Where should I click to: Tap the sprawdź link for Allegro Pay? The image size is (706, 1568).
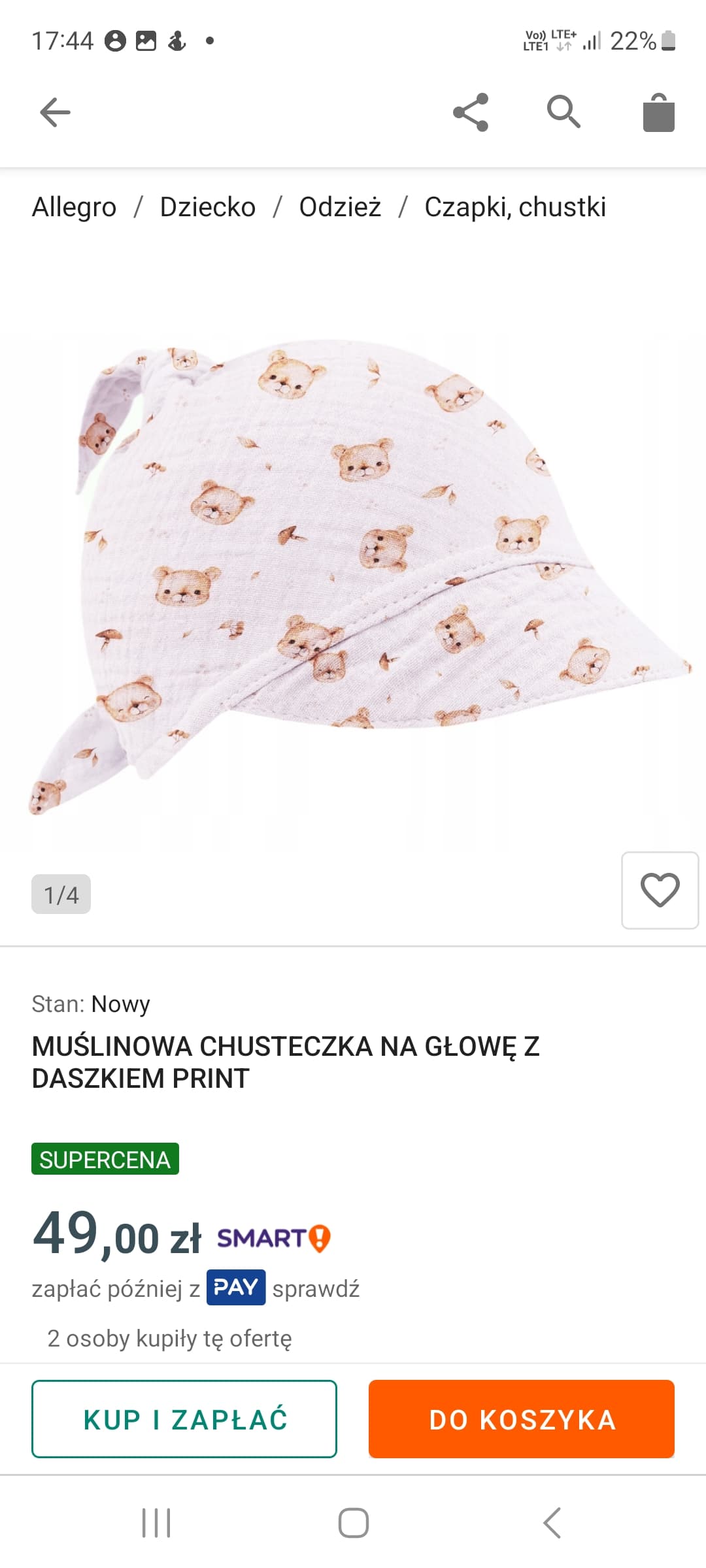tap(316, 1289)
